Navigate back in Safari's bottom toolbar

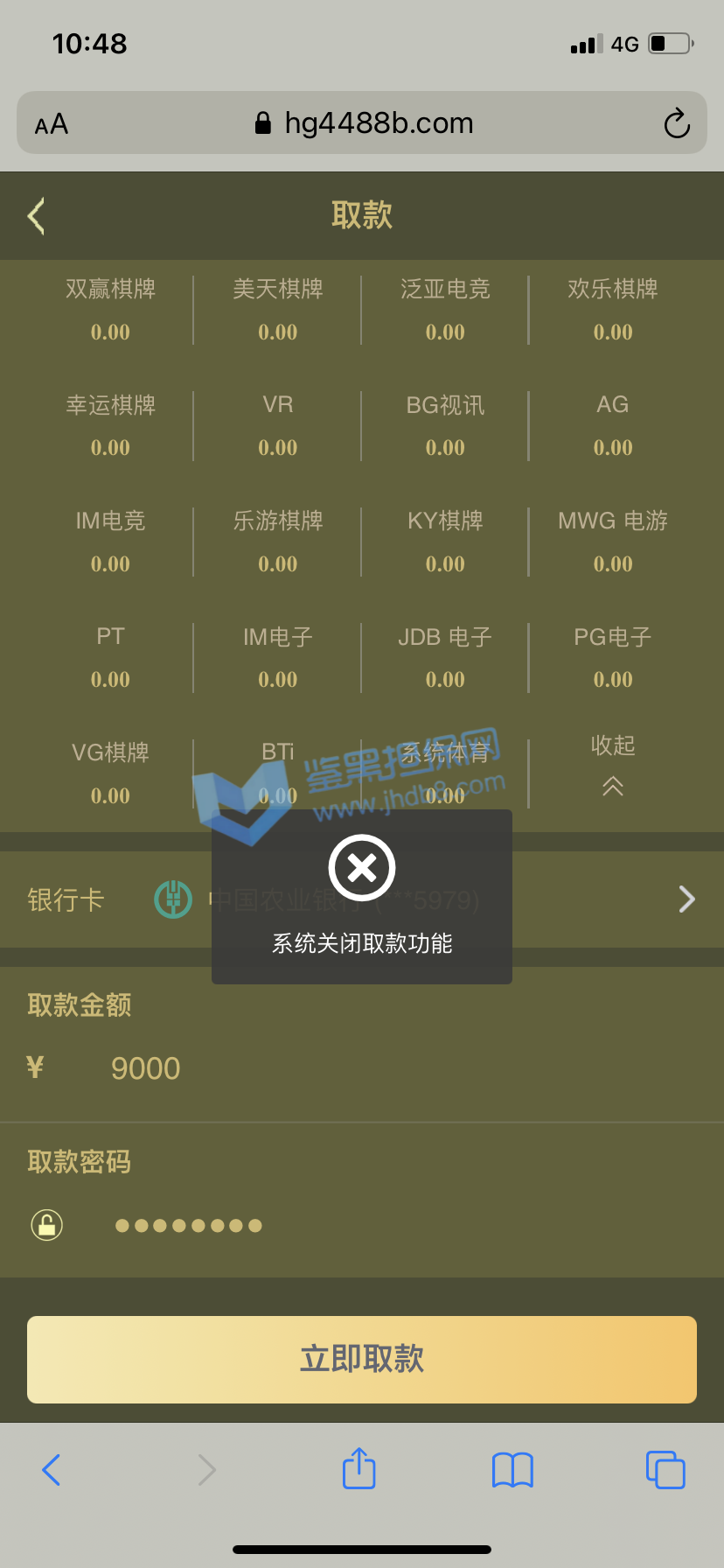click(52, 1470)
